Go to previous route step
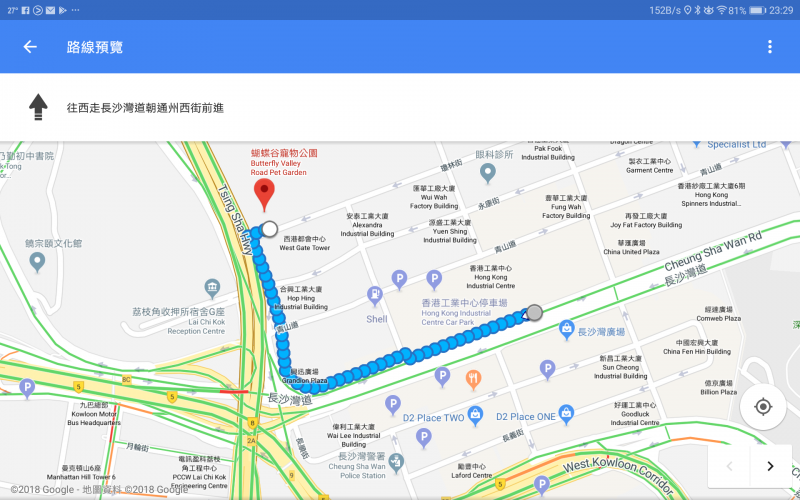 (x=729, y=466)
